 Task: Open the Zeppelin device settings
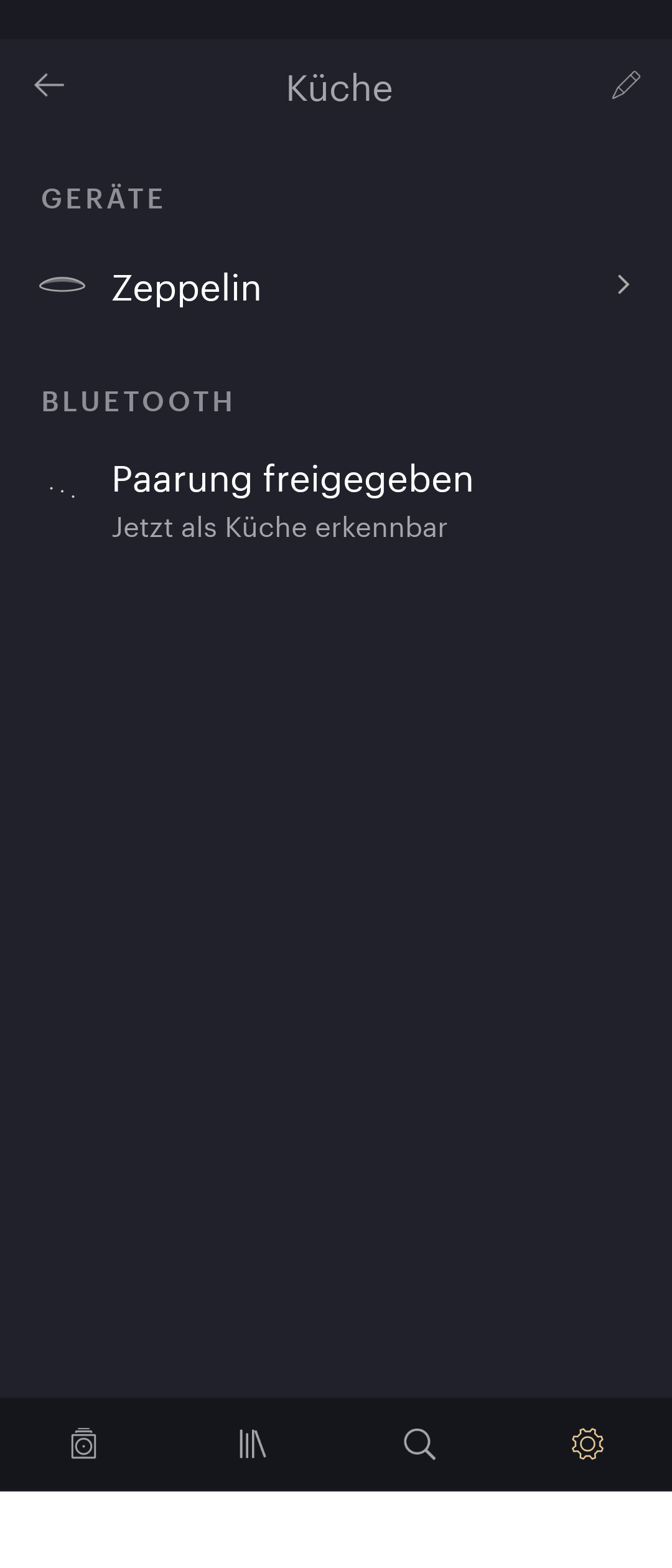coord(336,287)
